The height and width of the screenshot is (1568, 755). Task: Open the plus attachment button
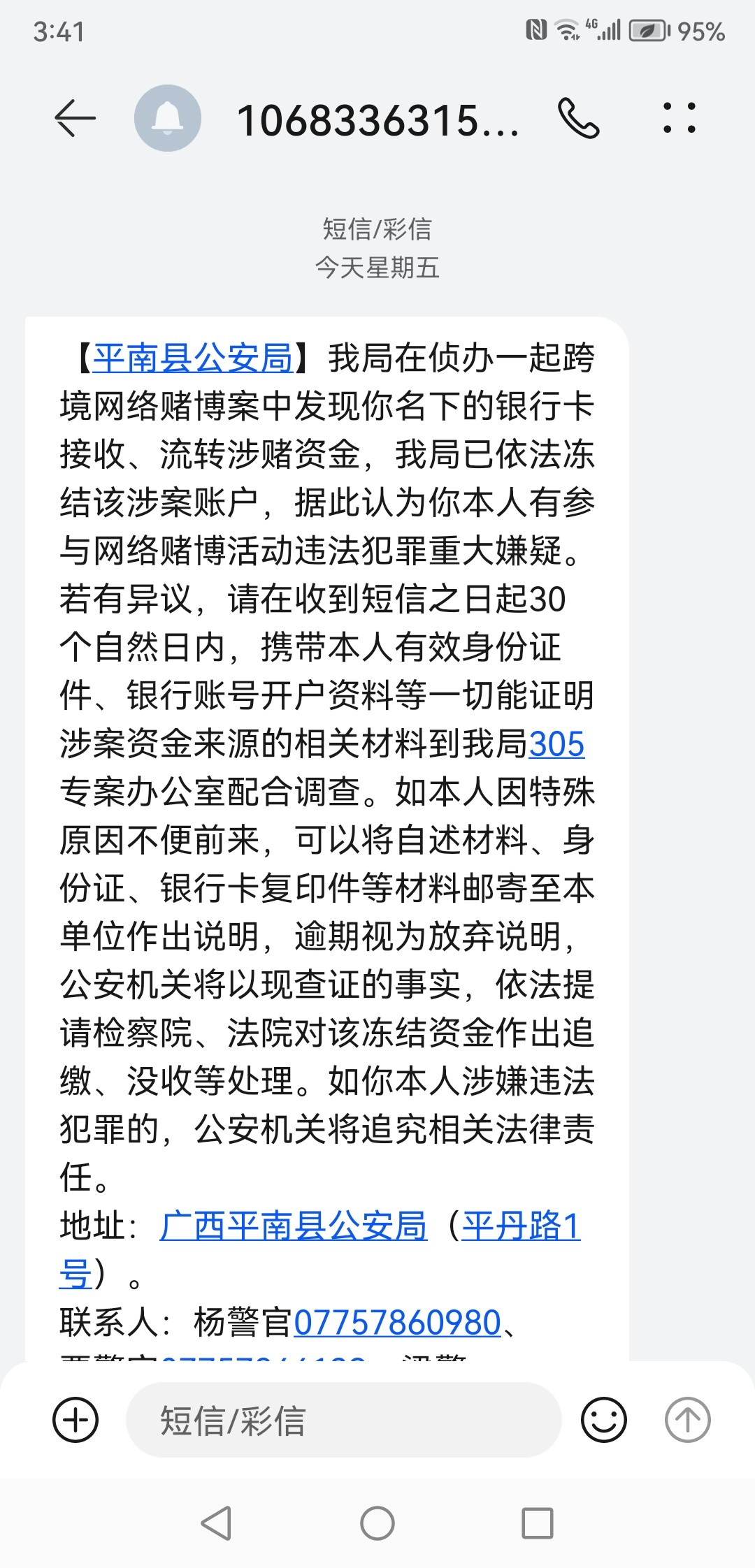(75, 1420)
